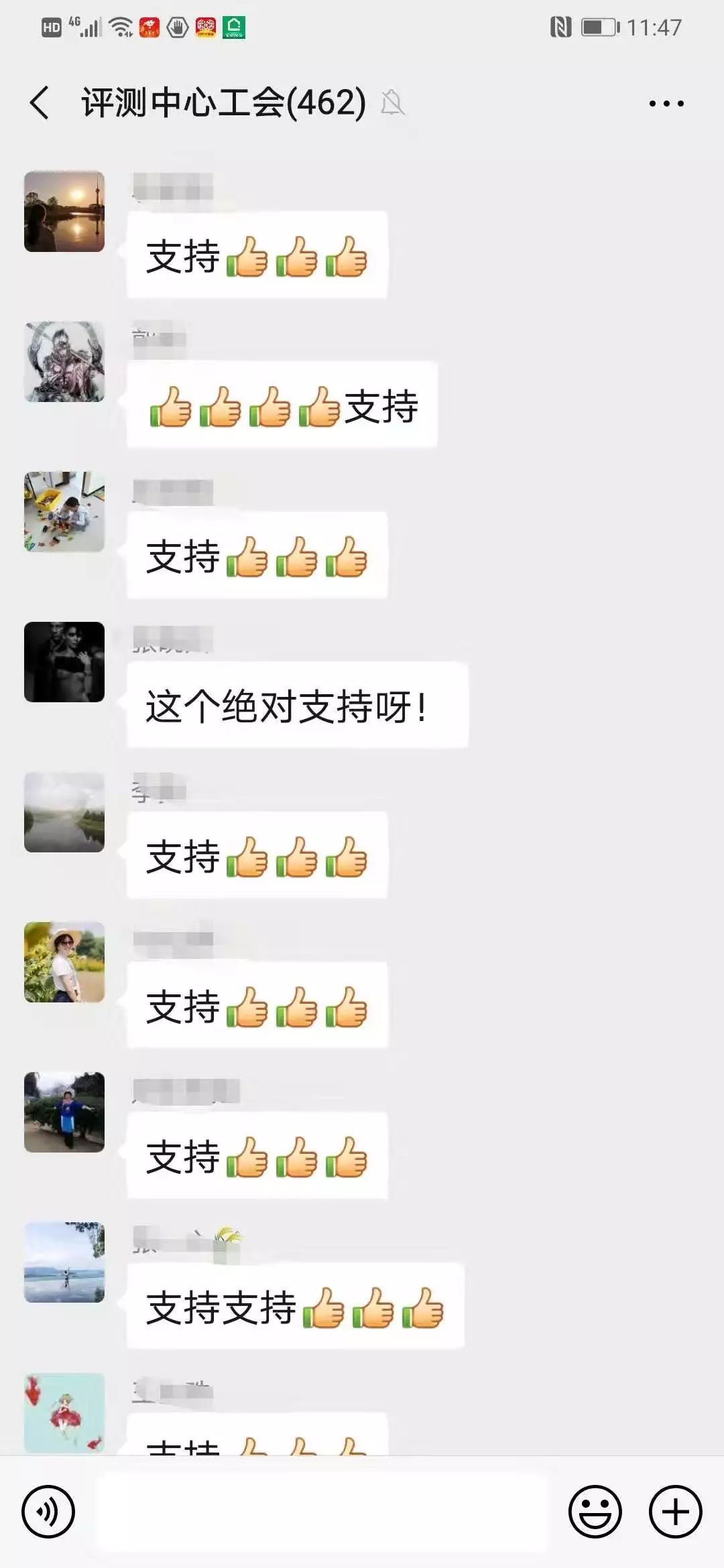This screenshot has width=724, height=1568.
Task: Open the emoji sticker panel
Action: 595,1512
